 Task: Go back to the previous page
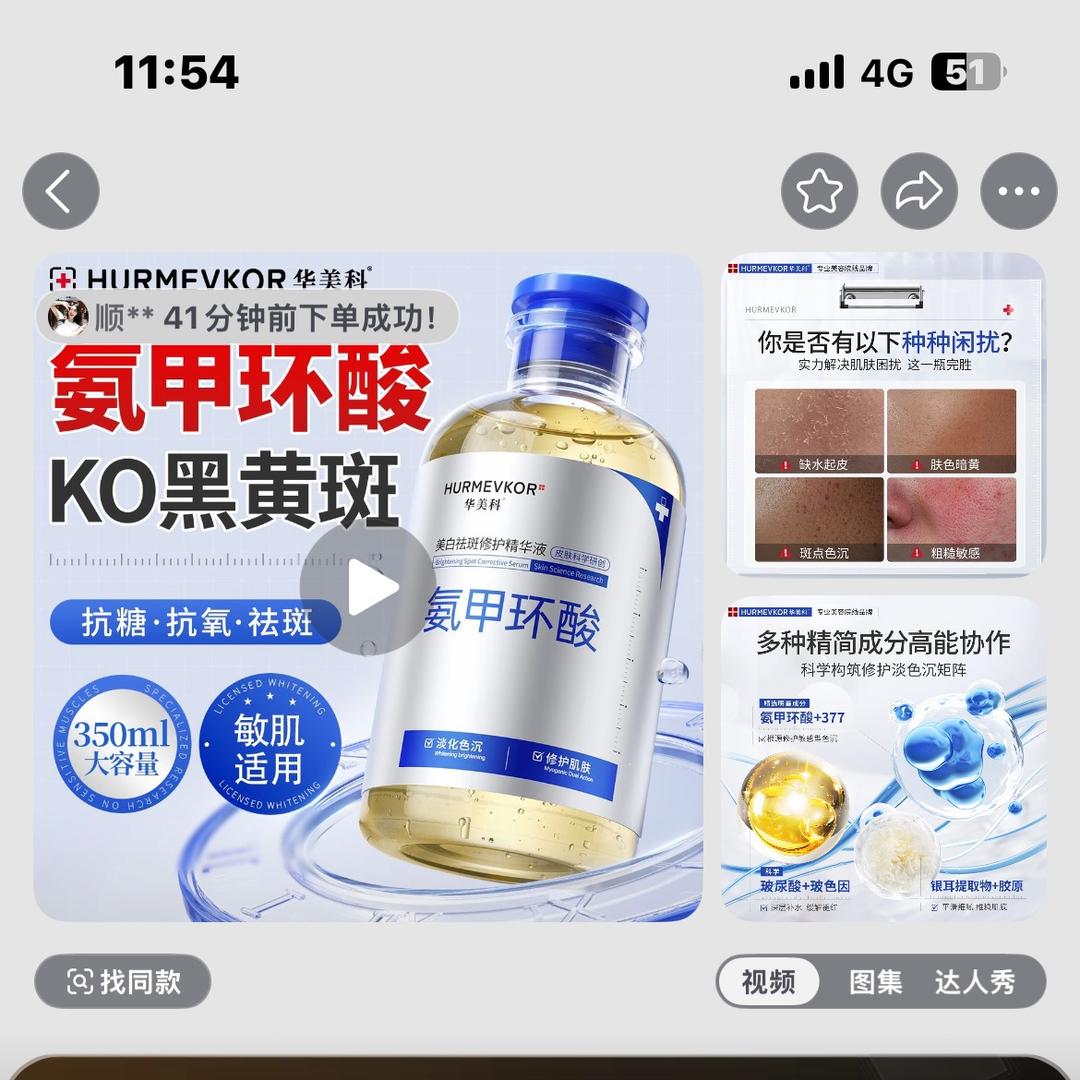[x=61, y=191]
